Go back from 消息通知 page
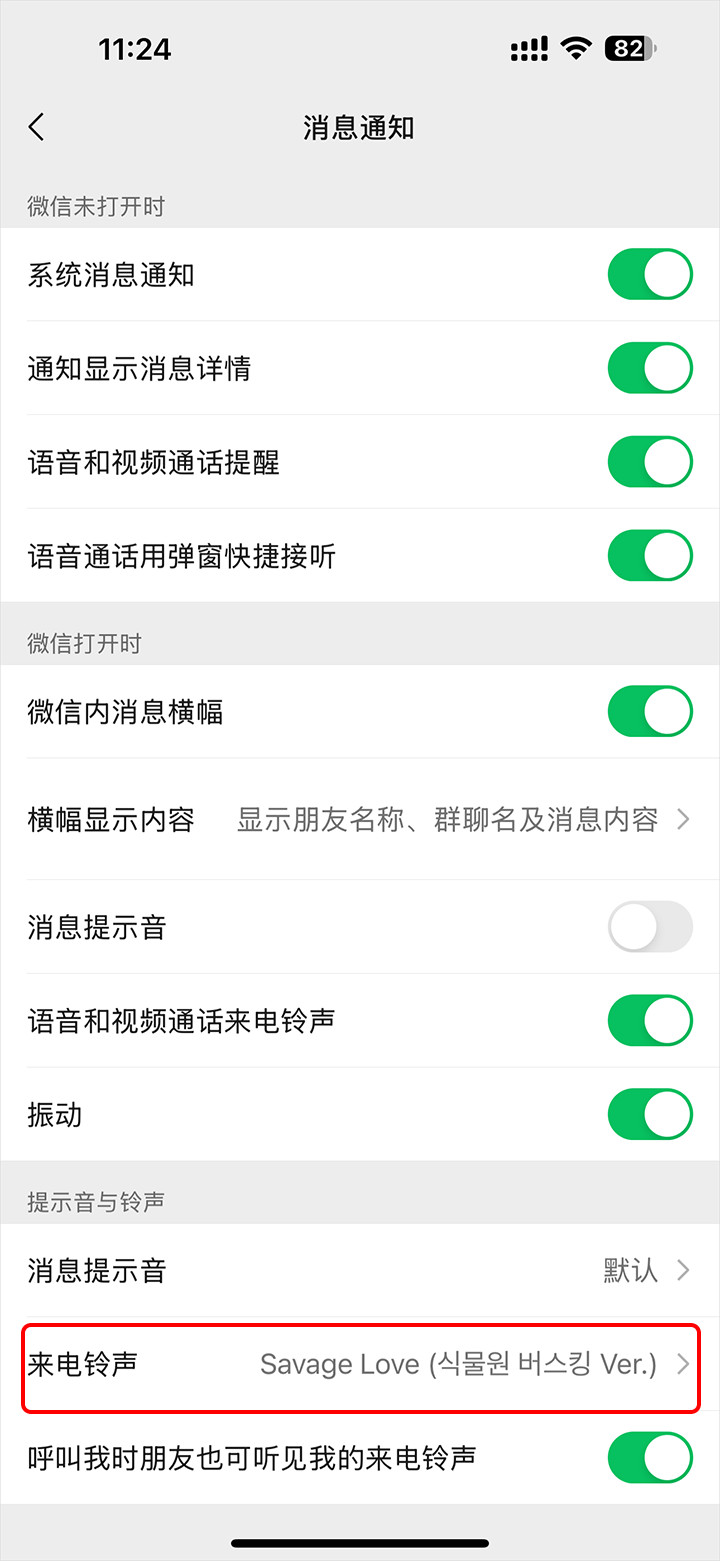The height and width of the screenshot is (1561, 720). click(x=37, y=128)
